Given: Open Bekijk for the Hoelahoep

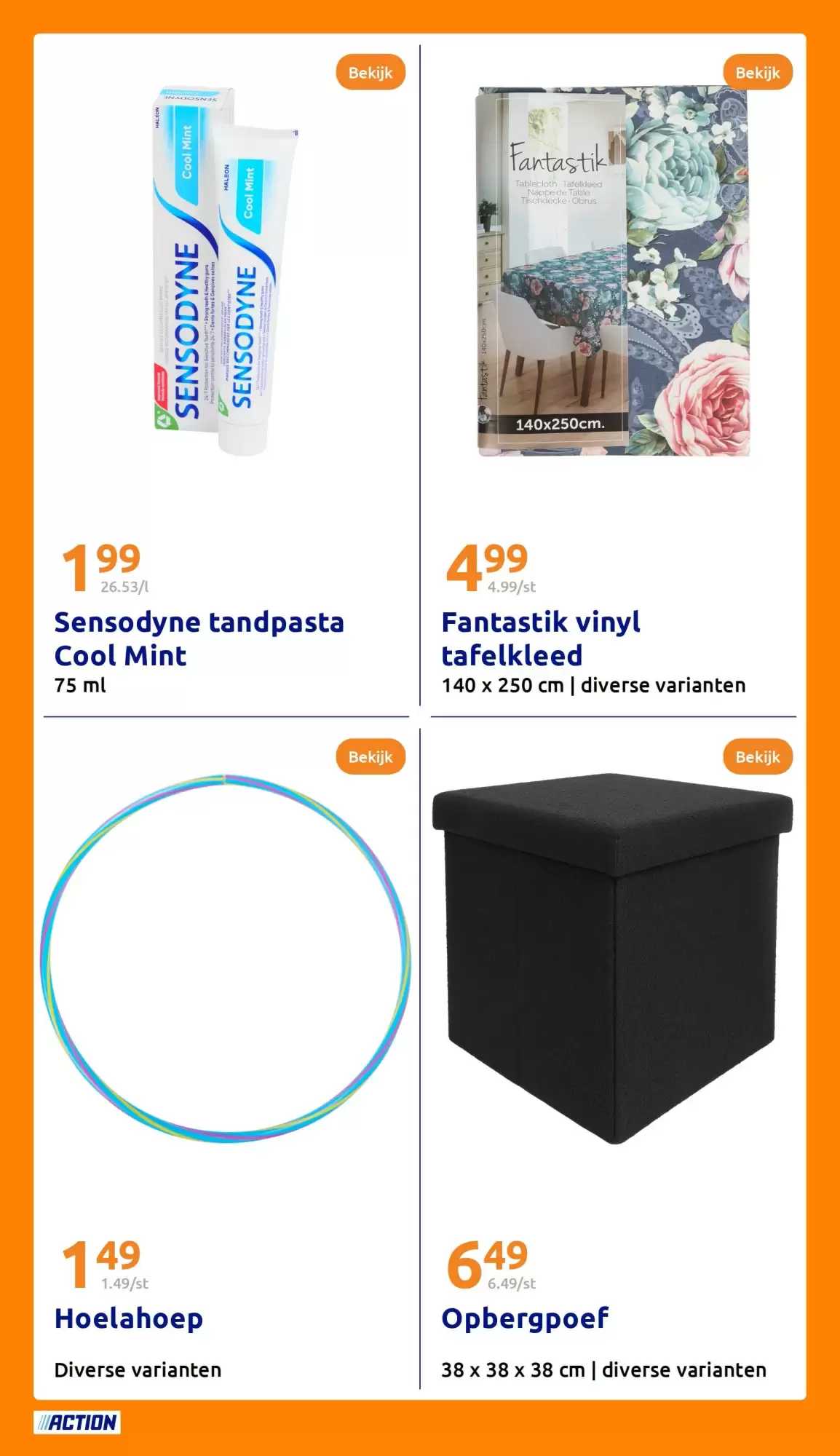Looking at the screenshot, I should click(371, 756).
